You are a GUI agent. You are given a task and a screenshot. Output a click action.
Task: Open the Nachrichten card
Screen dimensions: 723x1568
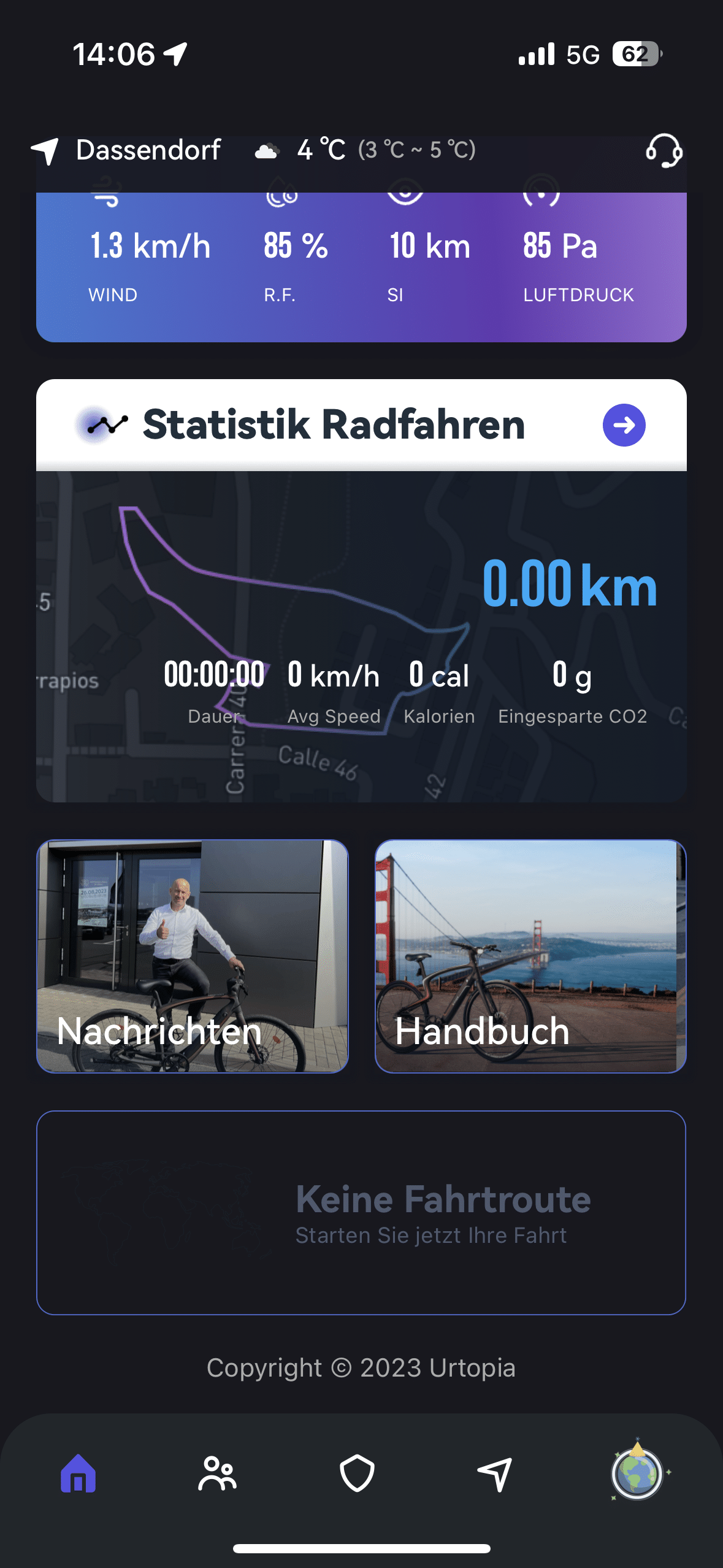tap(193, 956)
